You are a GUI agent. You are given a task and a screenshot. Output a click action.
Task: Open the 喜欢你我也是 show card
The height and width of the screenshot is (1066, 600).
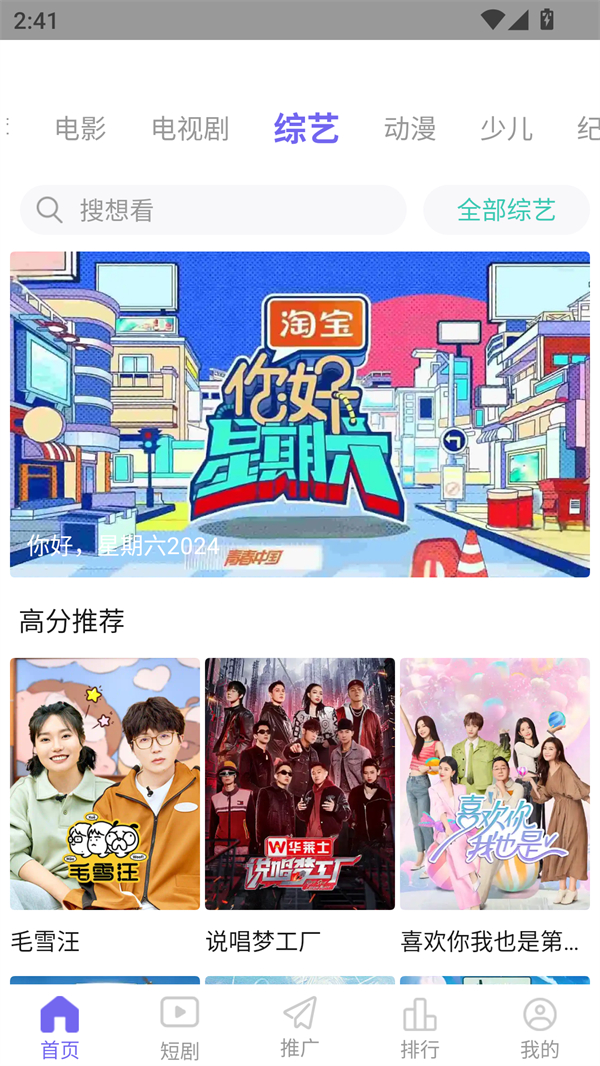495,784
